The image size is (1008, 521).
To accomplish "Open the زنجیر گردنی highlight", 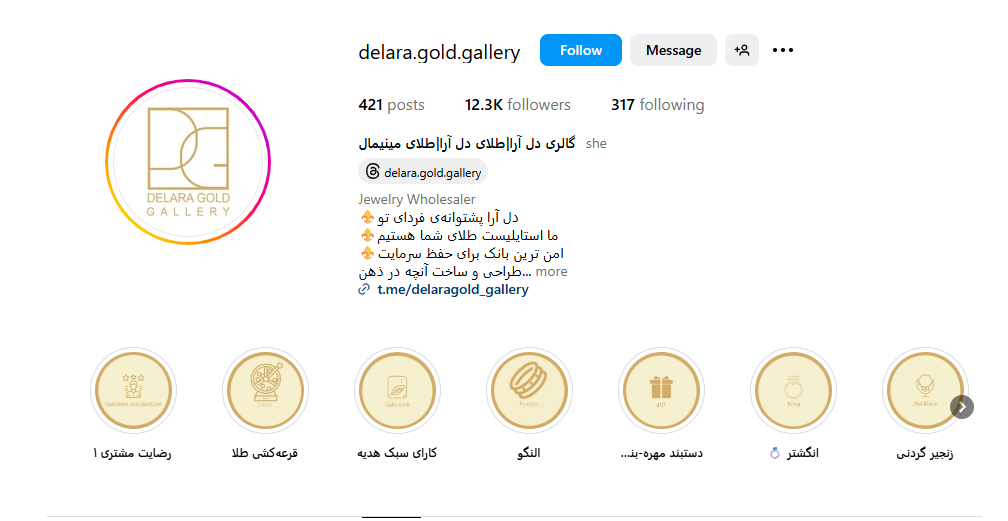I will coord(924,390).
